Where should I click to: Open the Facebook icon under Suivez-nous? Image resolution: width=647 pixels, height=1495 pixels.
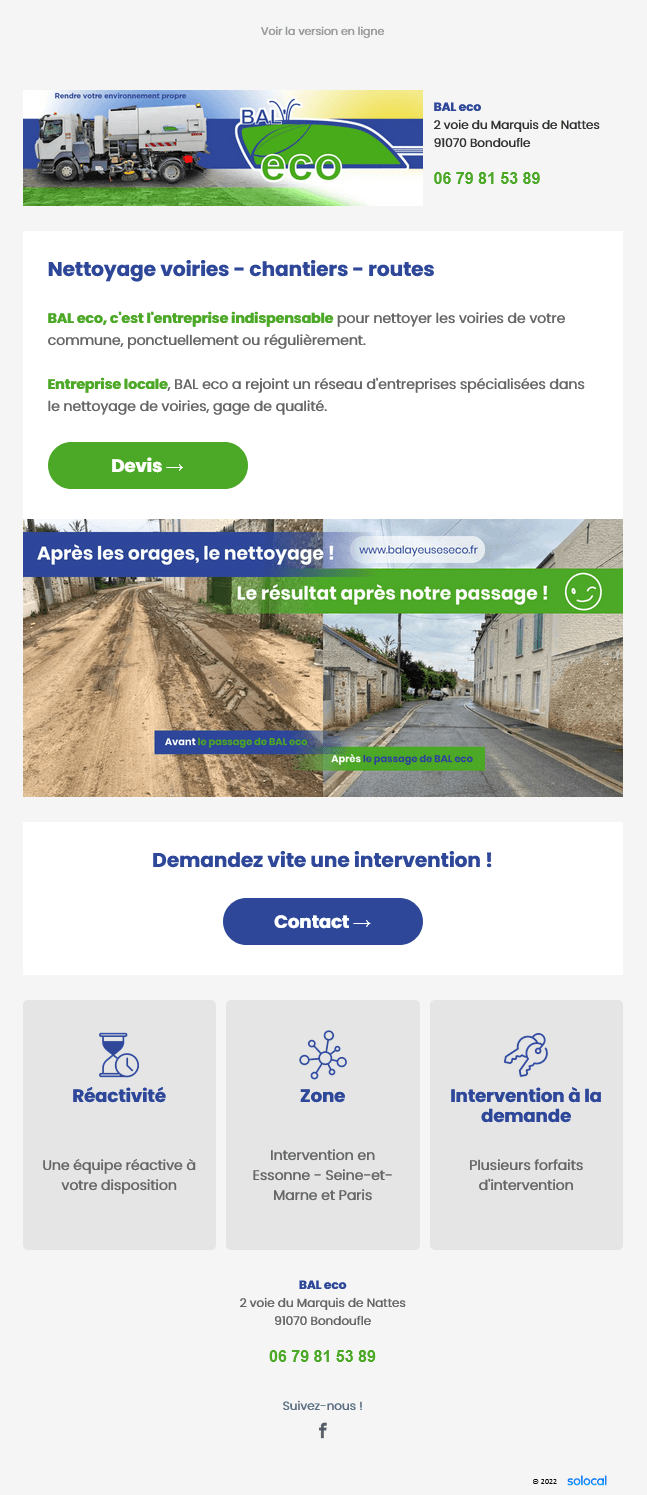click(322, 1431)
